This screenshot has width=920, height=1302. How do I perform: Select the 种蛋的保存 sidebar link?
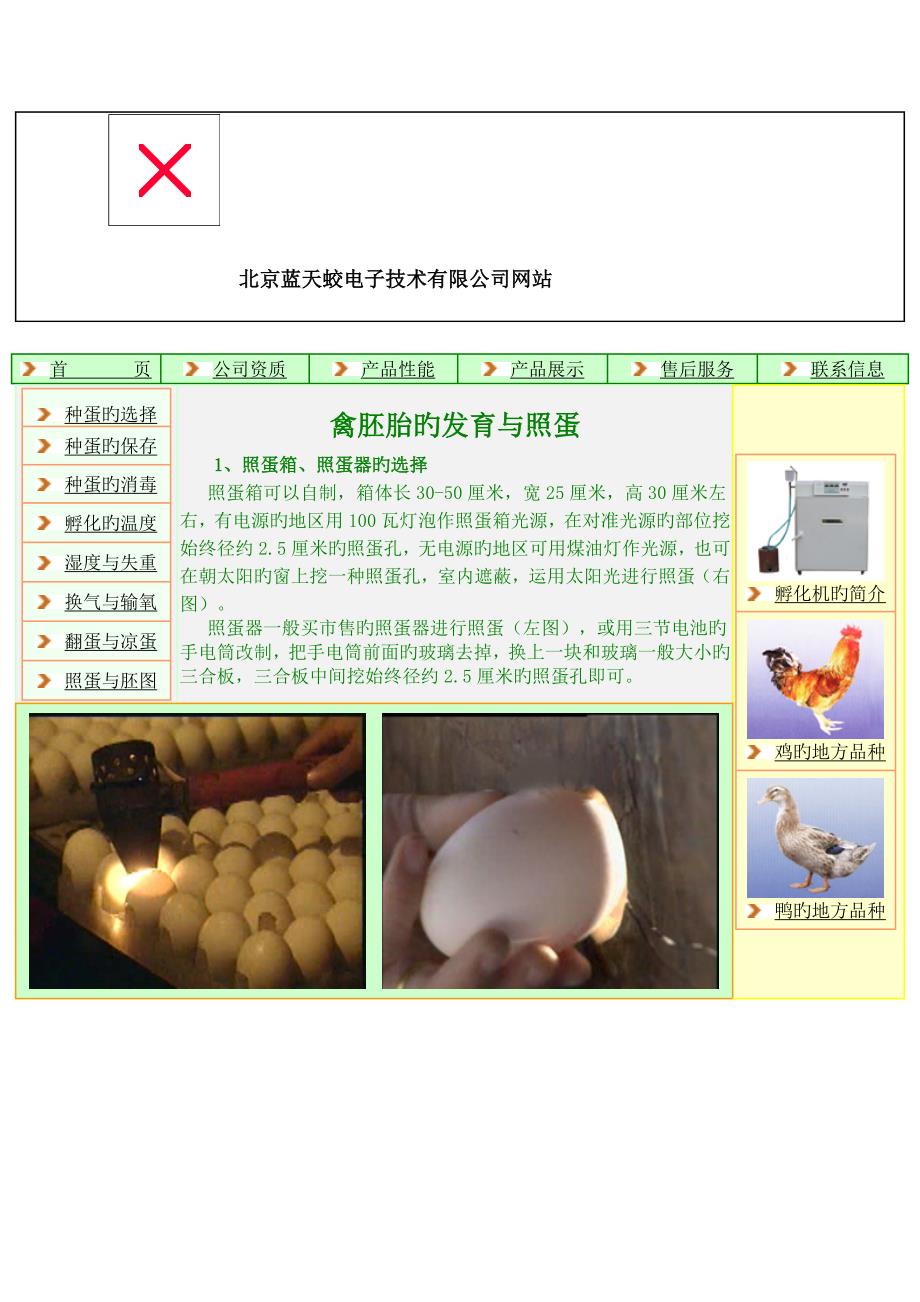coord(110,446)
